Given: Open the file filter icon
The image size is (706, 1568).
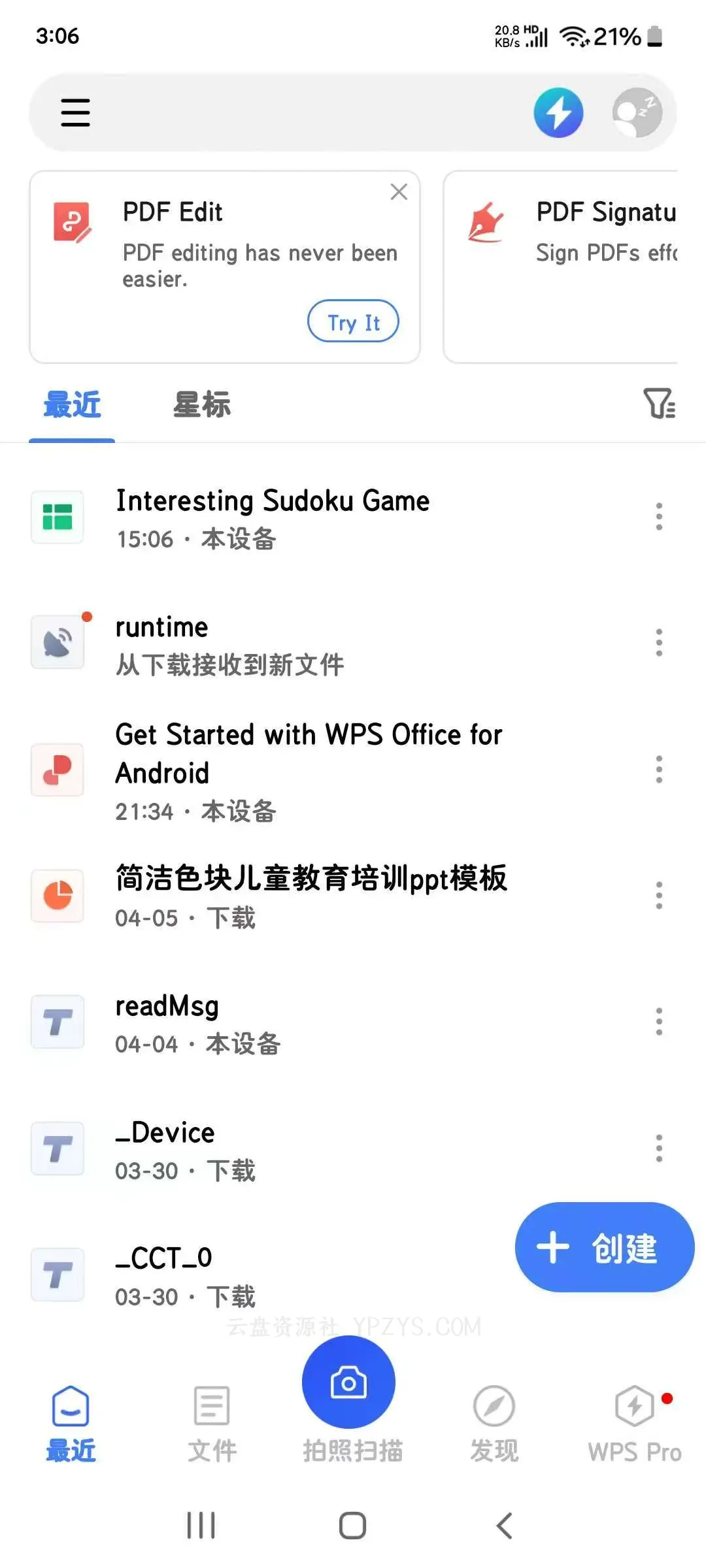Looking at the screenshot, I should click(659, 403).
